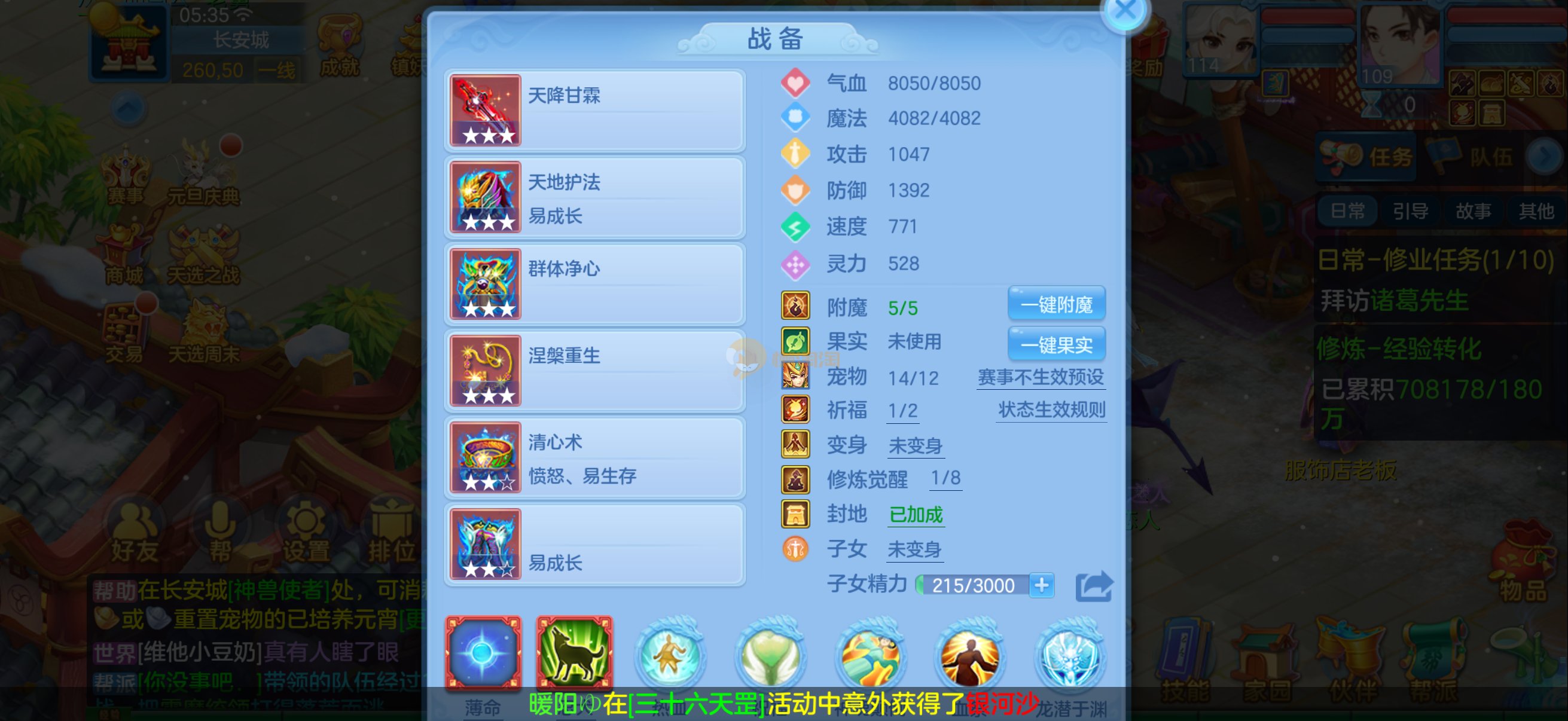
Task: Open the 天地护法 equipment row
Action: pyautogui.click(x=594, y=197)
